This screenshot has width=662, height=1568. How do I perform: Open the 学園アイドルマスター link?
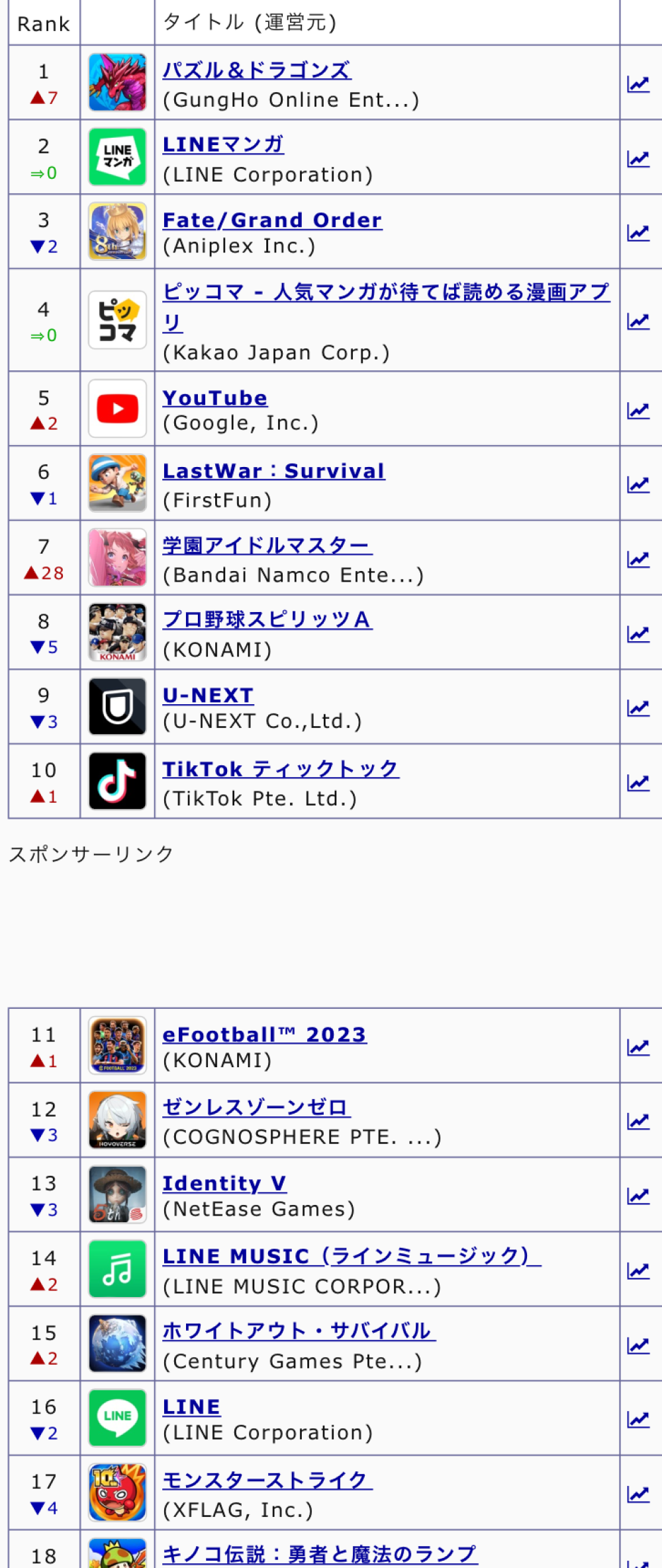click(267, 545)
